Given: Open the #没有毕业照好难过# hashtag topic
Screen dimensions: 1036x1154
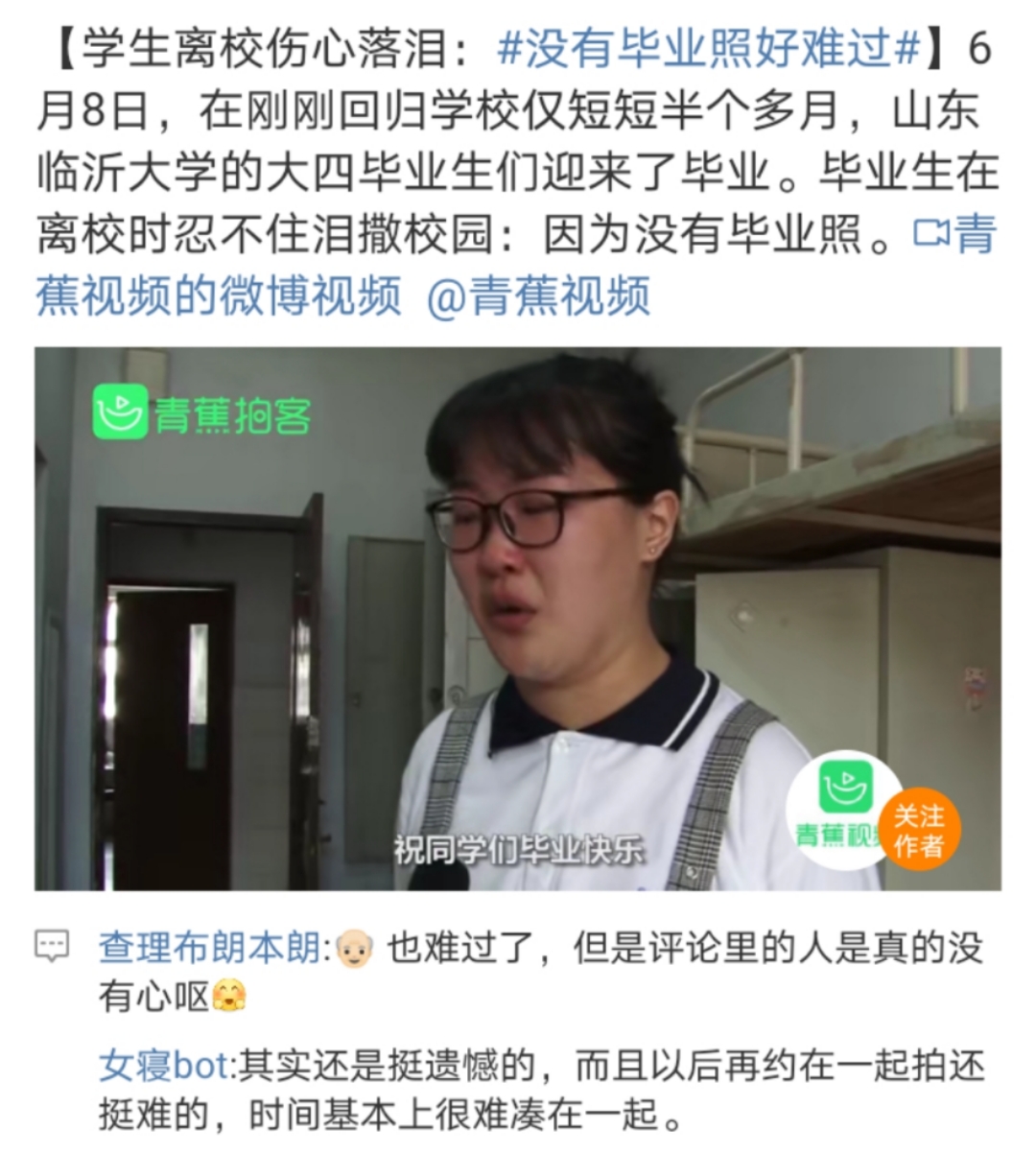Looking at the screenshot, I should pos(710,50).
